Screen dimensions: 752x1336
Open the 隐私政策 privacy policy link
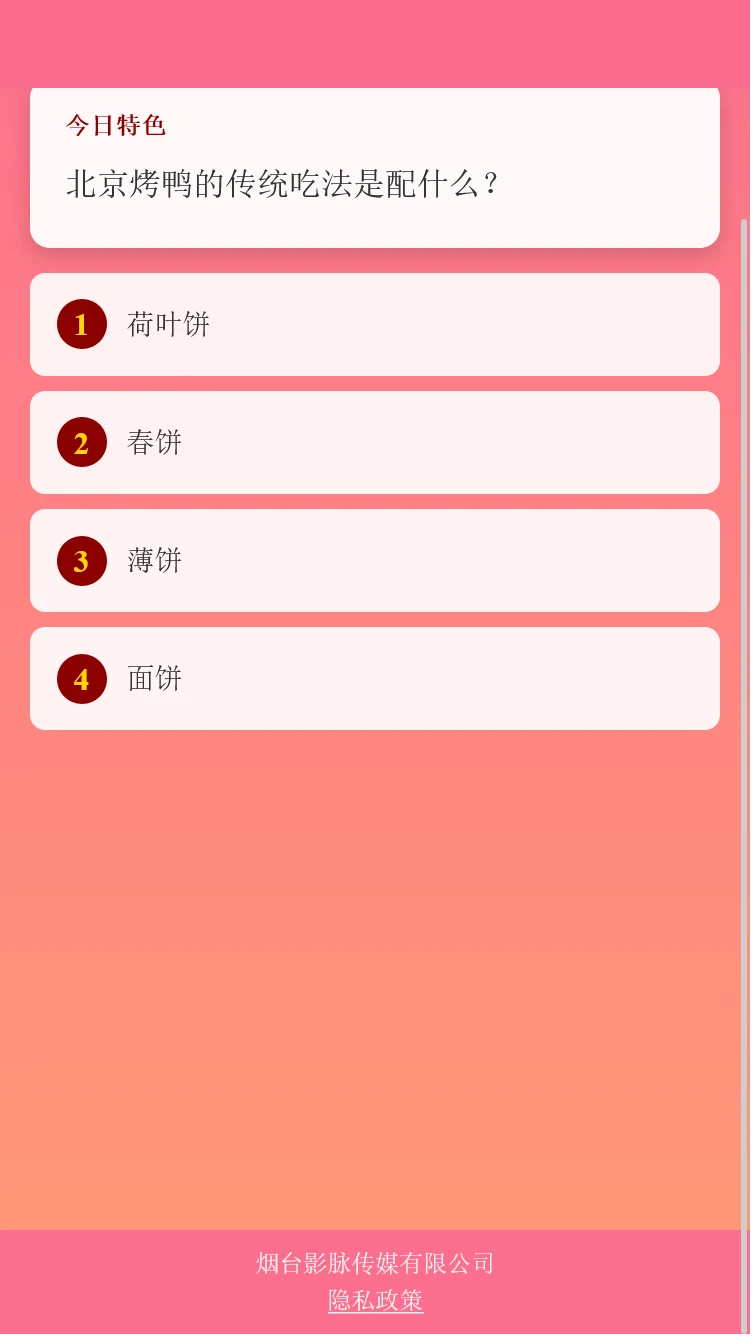[375, 1301]
